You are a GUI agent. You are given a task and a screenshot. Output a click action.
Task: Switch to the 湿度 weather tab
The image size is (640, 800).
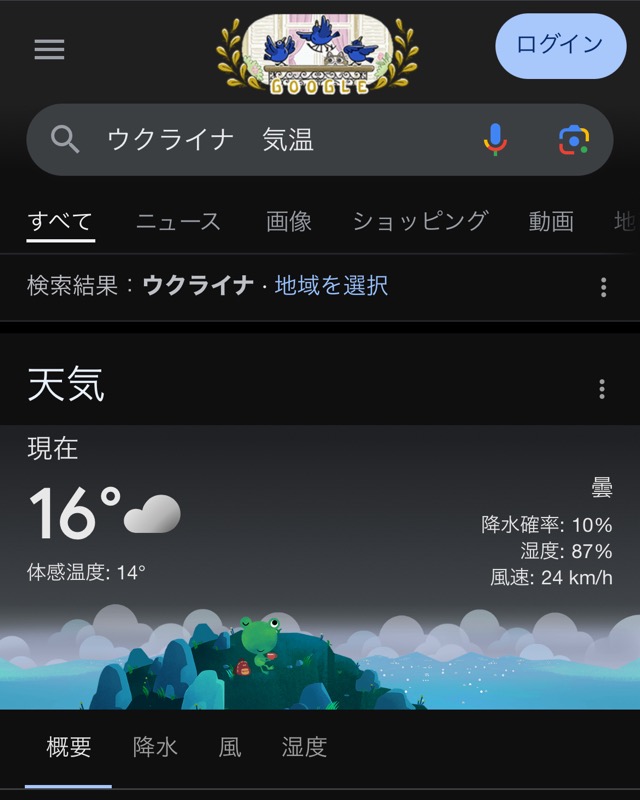point(304,747)
